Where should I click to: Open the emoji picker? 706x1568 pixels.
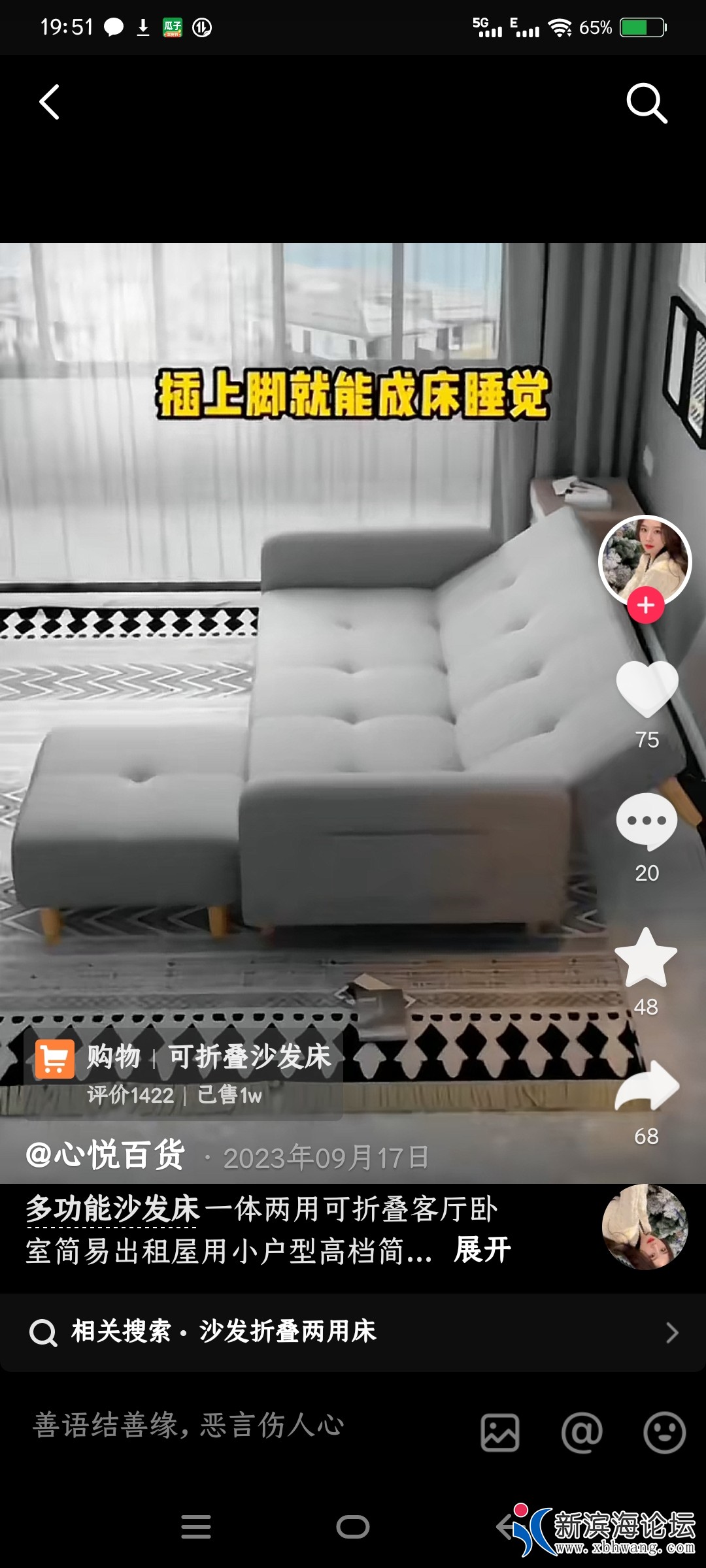(x=664, y=1433)
